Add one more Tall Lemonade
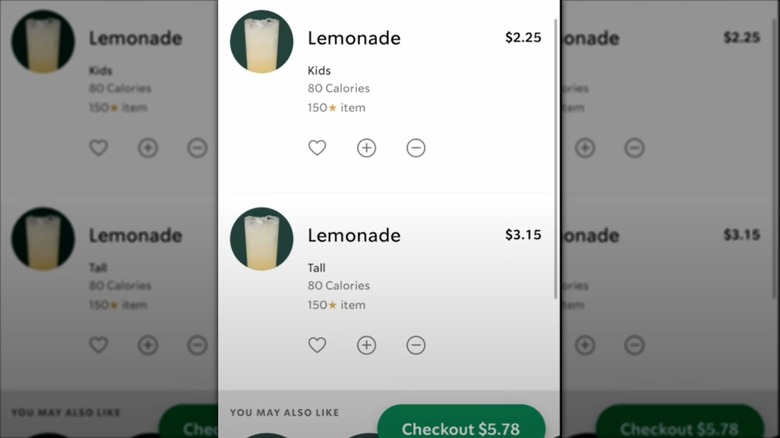Image resolution: width=780 pixels, height=438 pixels. coord(367,345)
